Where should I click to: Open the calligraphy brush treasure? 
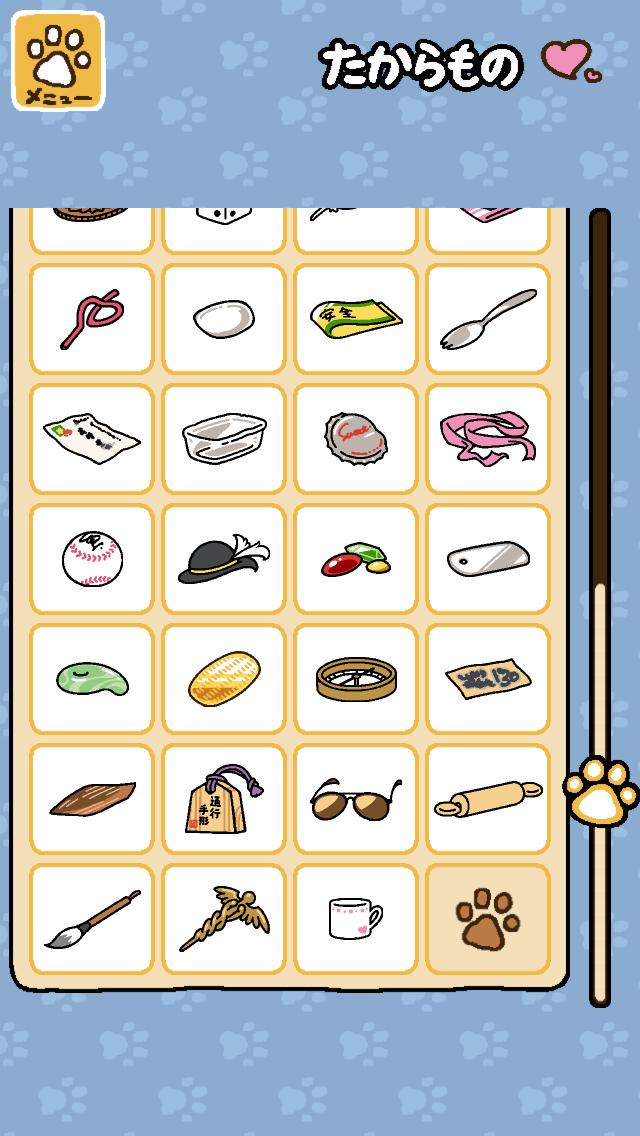[92, 919]
